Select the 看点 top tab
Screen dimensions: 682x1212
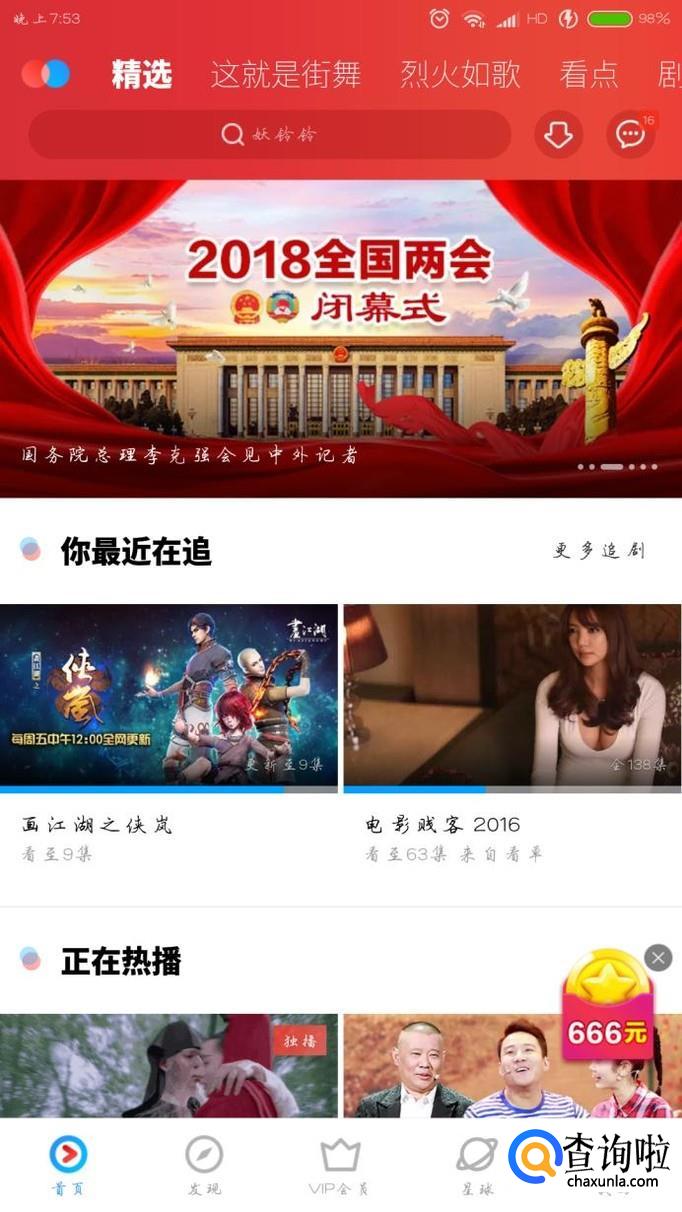point(588,74)
